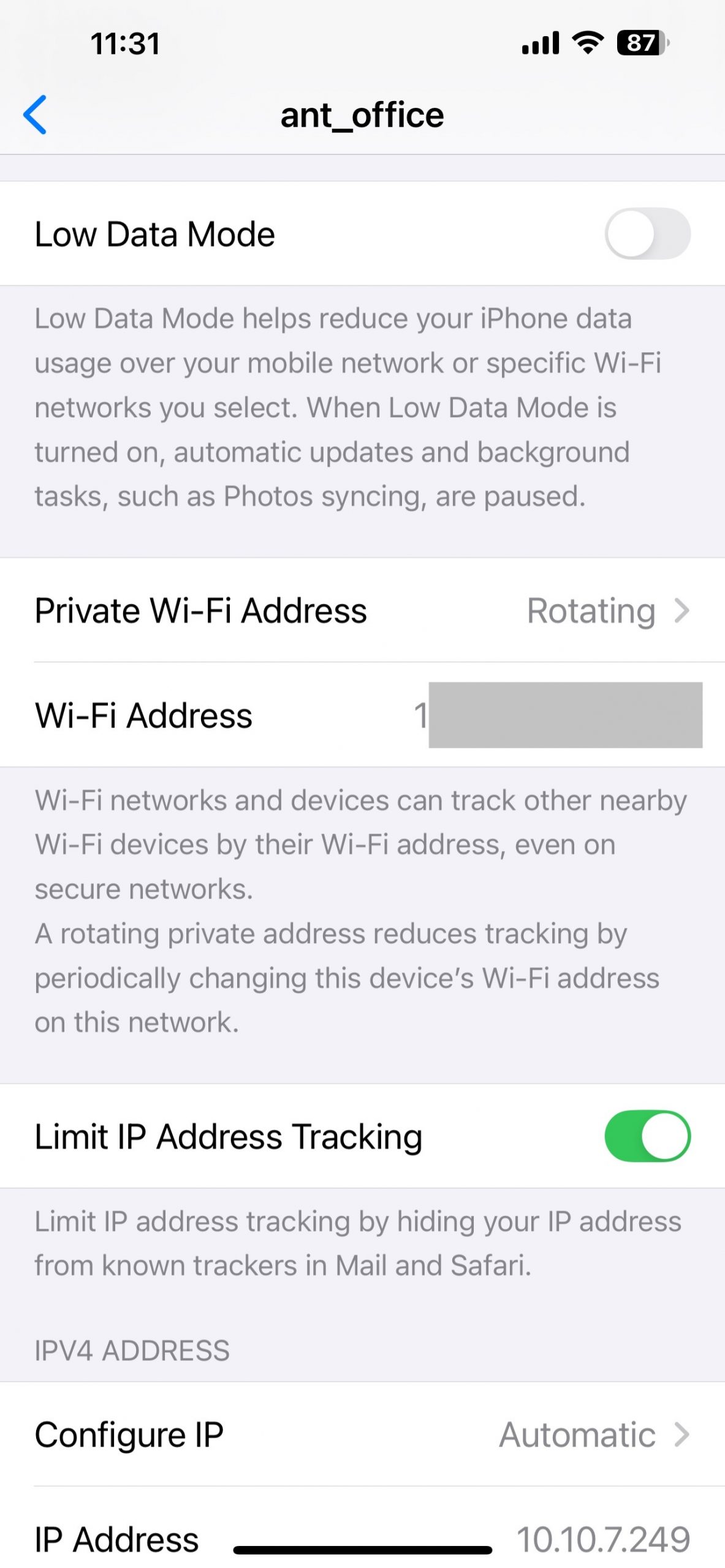The height and width of the screenshot is (1568, 725).
Task: Disable Limit IP Address Tracking
Action: (x=647, y=1136)
